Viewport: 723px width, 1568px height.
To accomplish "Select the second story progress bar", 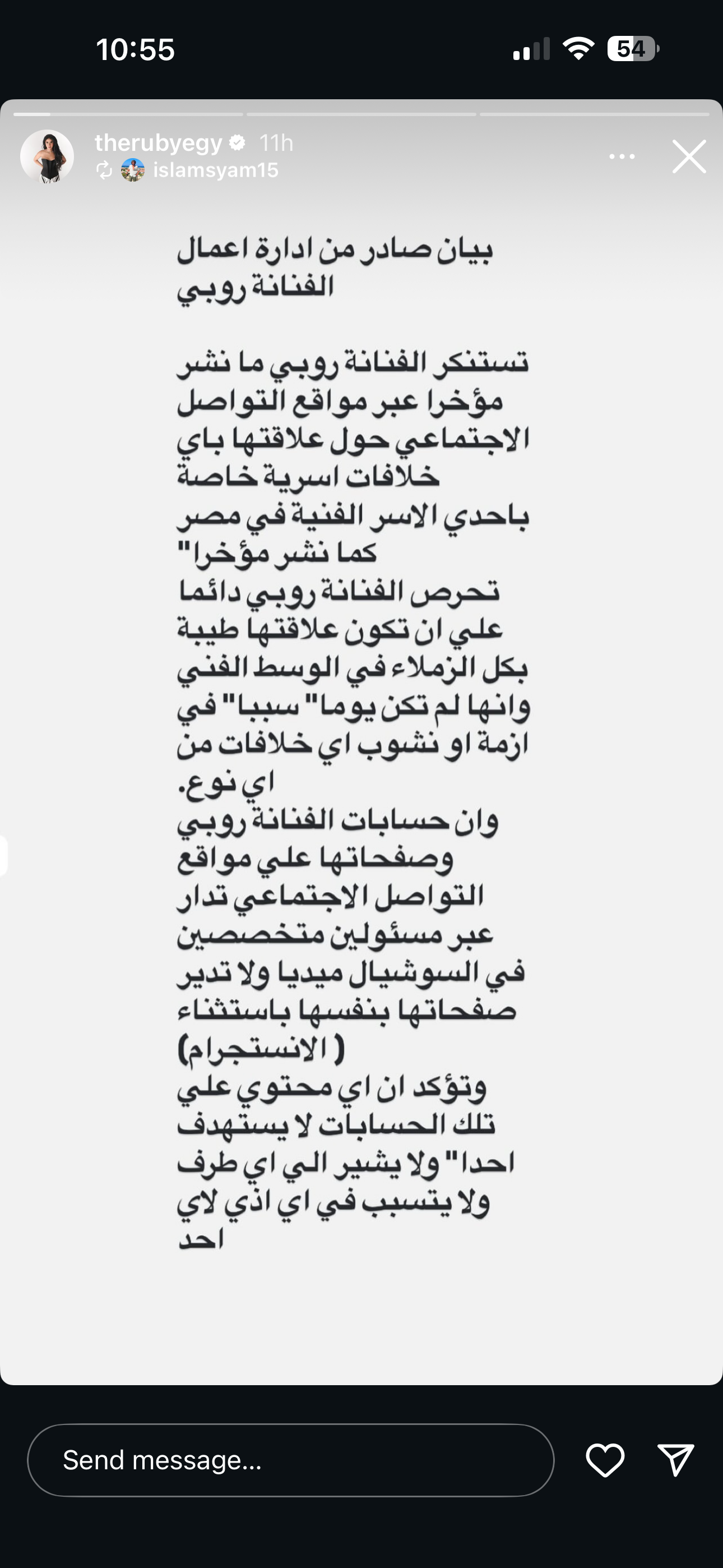I will pyautogui.click(x=362, y=113).
